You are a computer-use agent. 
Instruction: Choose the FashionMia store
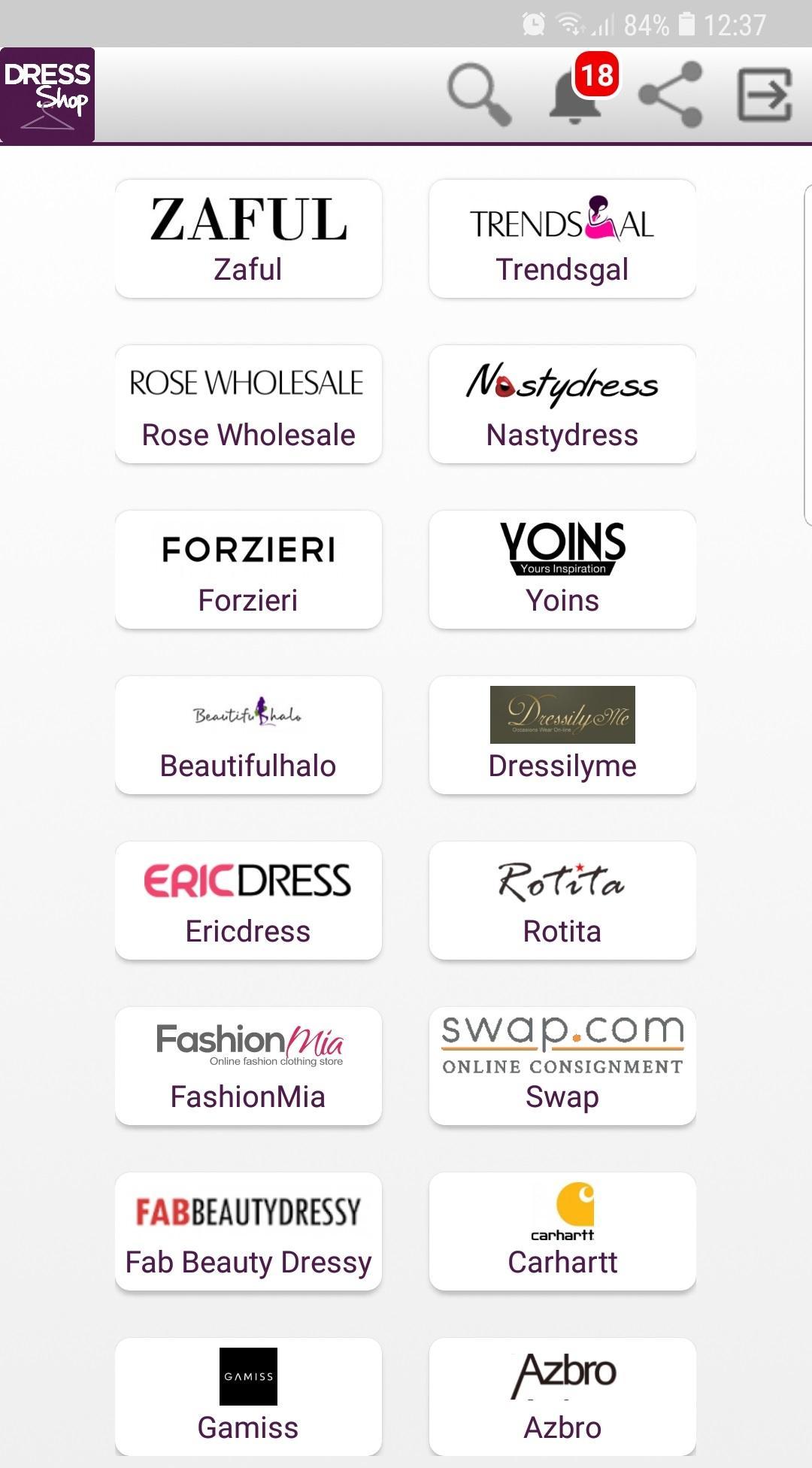tap(248, 1066)
